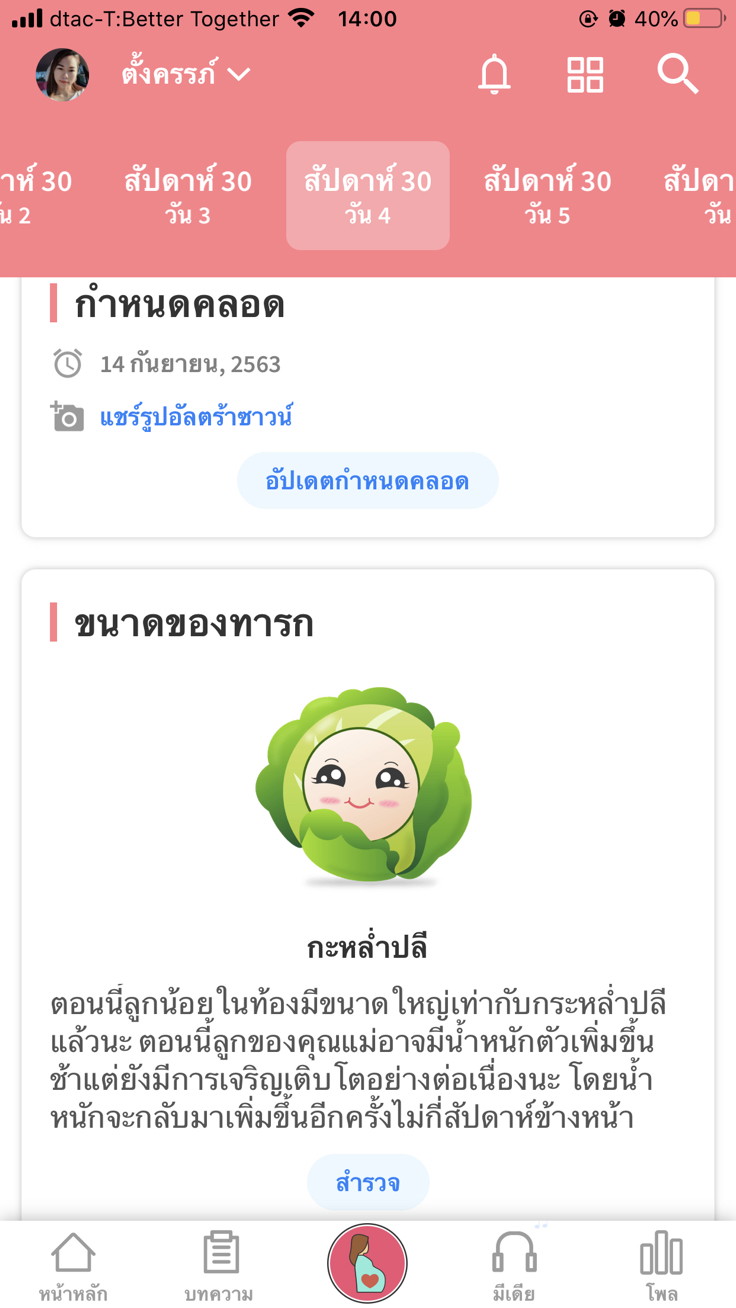Tap the สำรวจ button
Viewport: 736px width, 1308px height.
368,1183
